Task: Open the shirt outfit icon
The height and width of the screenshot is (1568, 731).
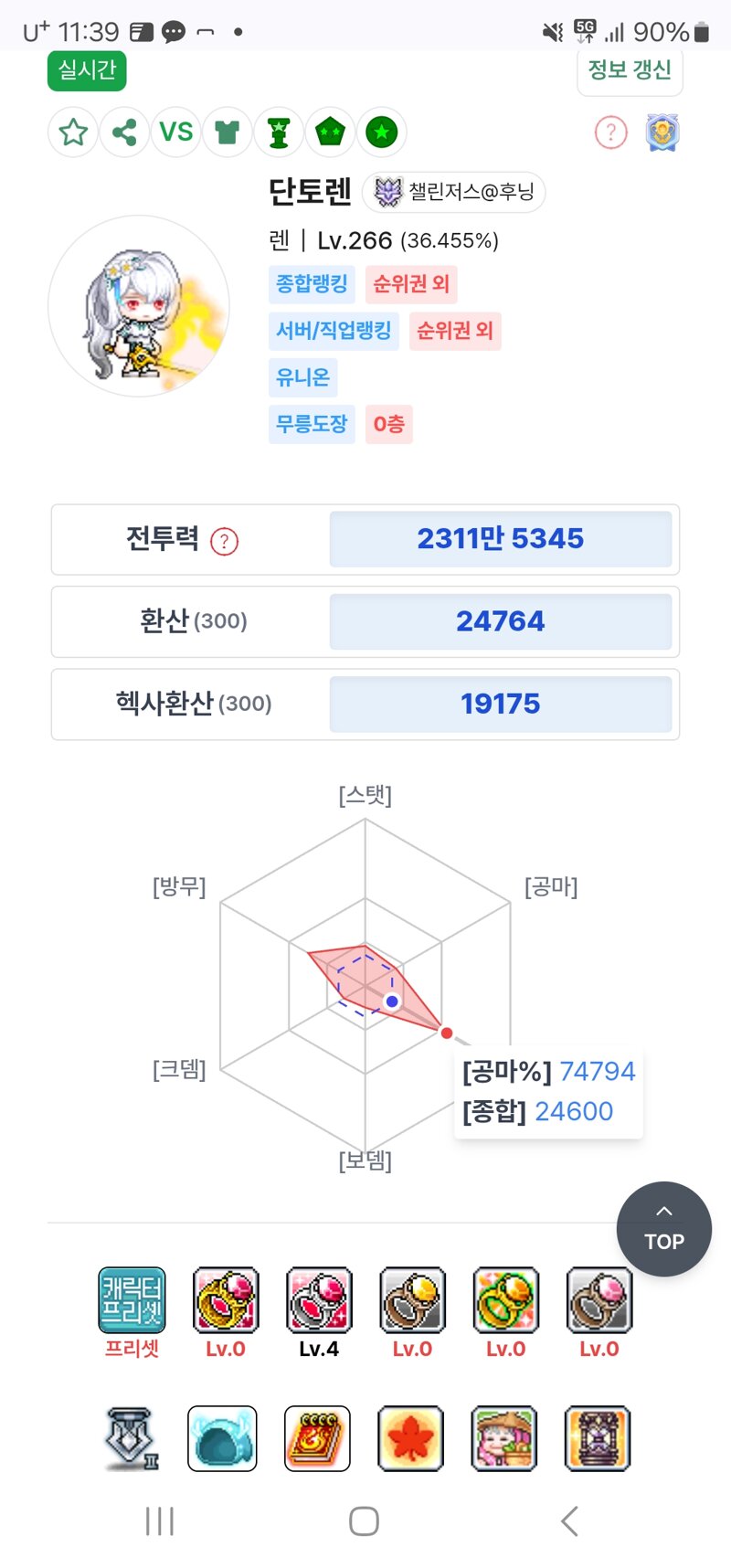Action: (x=228, y=132)
